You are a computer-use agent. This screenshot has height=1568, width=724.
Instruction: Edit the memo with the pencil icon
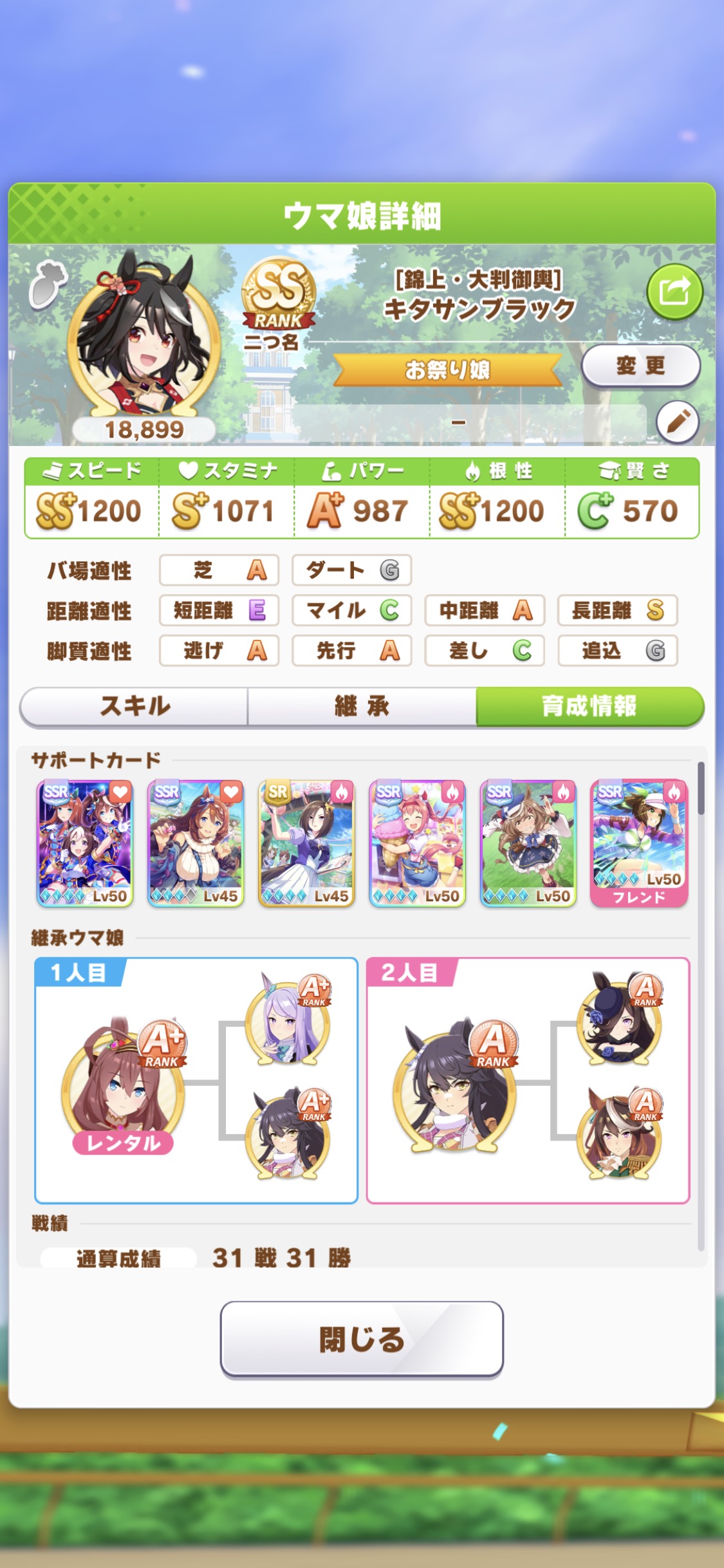click(x=677, y=422)
